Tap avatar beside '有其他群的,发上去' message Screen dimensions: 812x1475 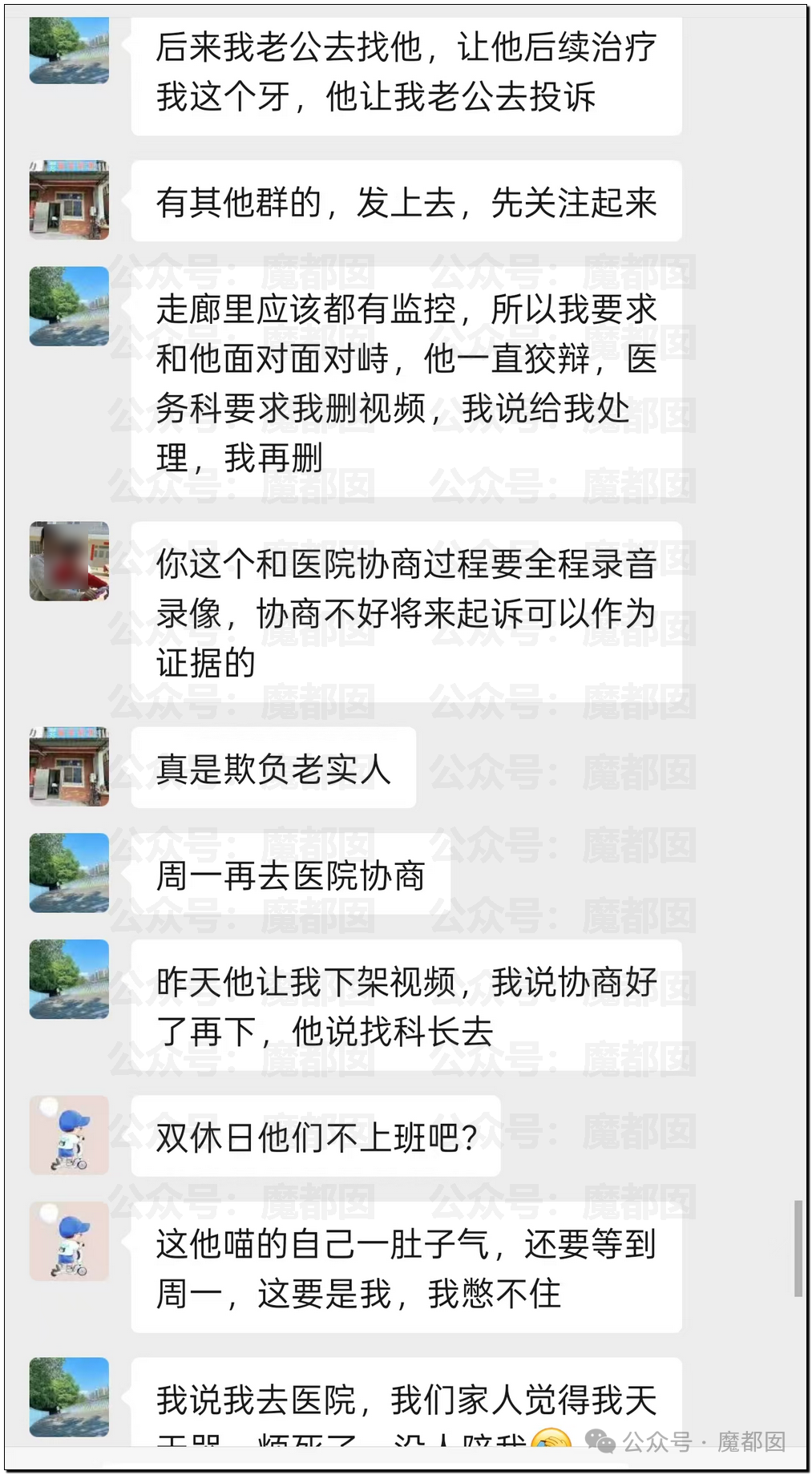pos(69,200)
